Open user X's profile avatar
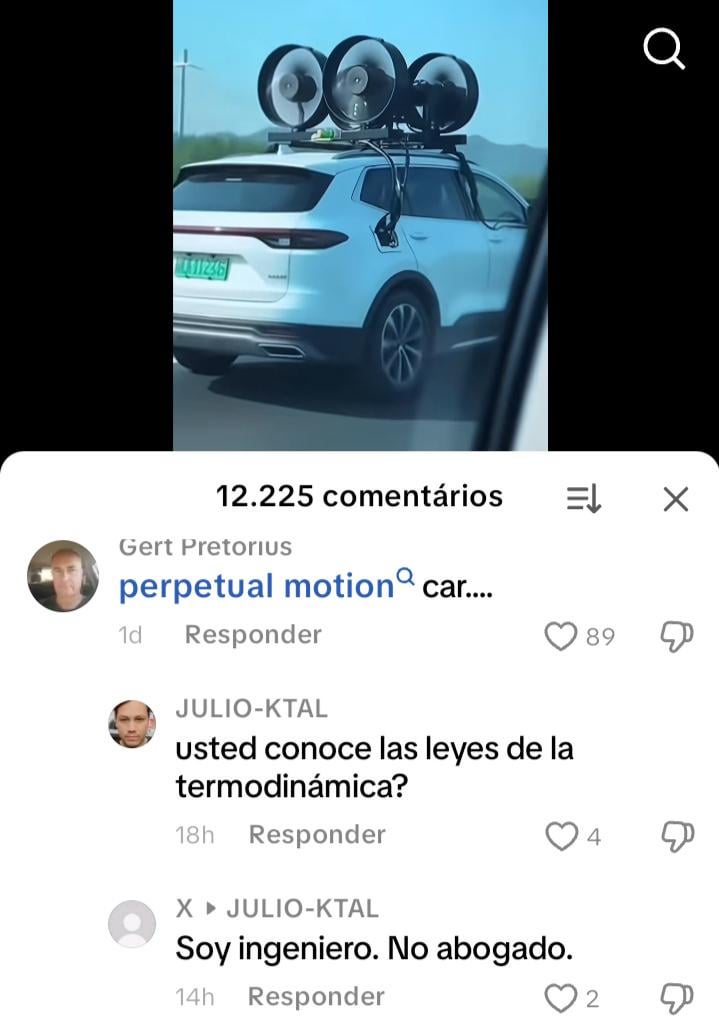The height and width of the screenshot is (1034, 719). 132,924
